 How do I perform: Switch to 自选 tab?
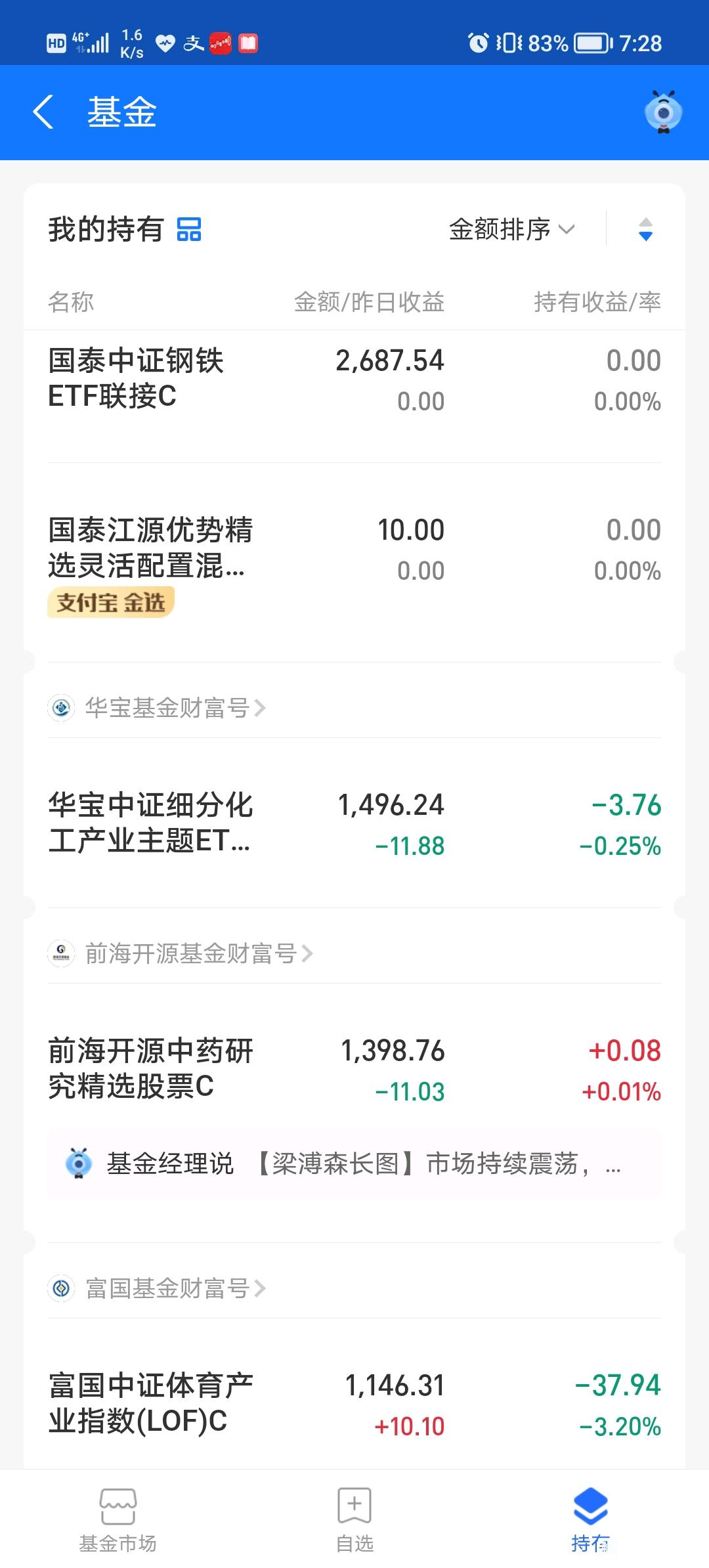click(x=354, y=1519)
